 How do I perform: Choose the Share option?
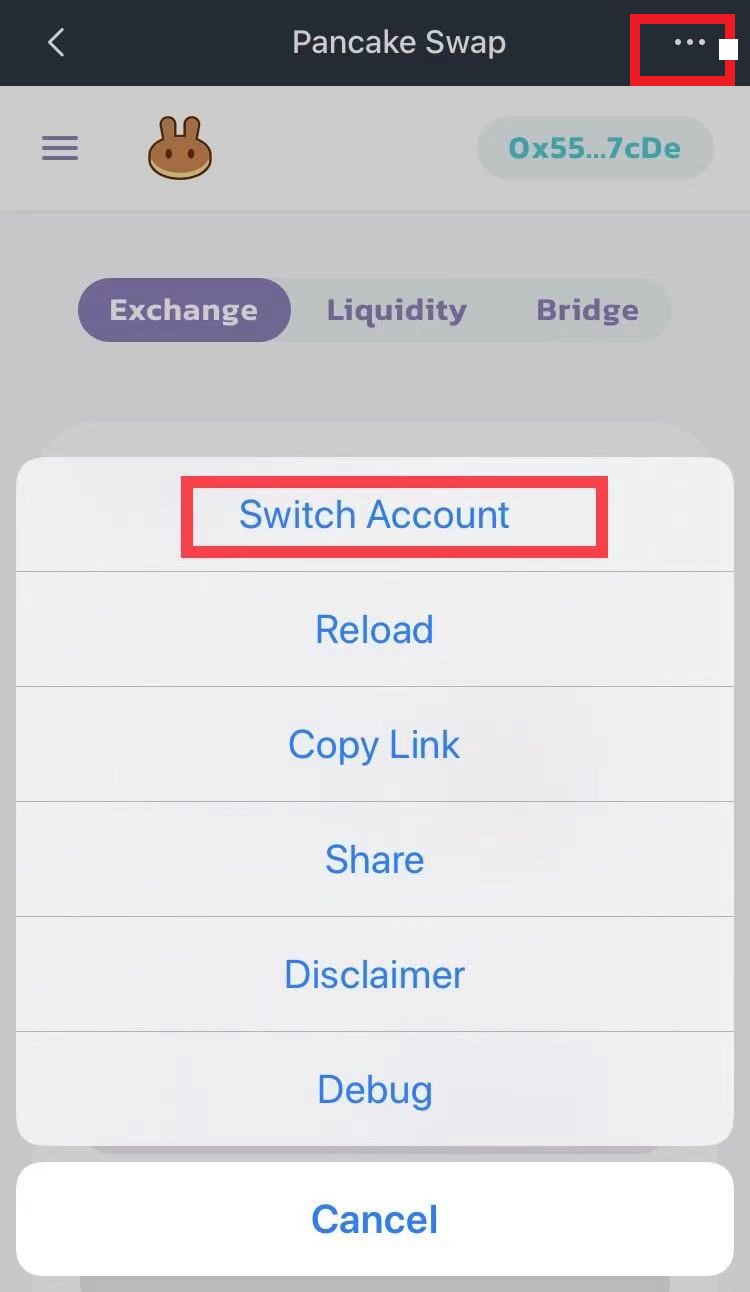(x=374, y=860)
